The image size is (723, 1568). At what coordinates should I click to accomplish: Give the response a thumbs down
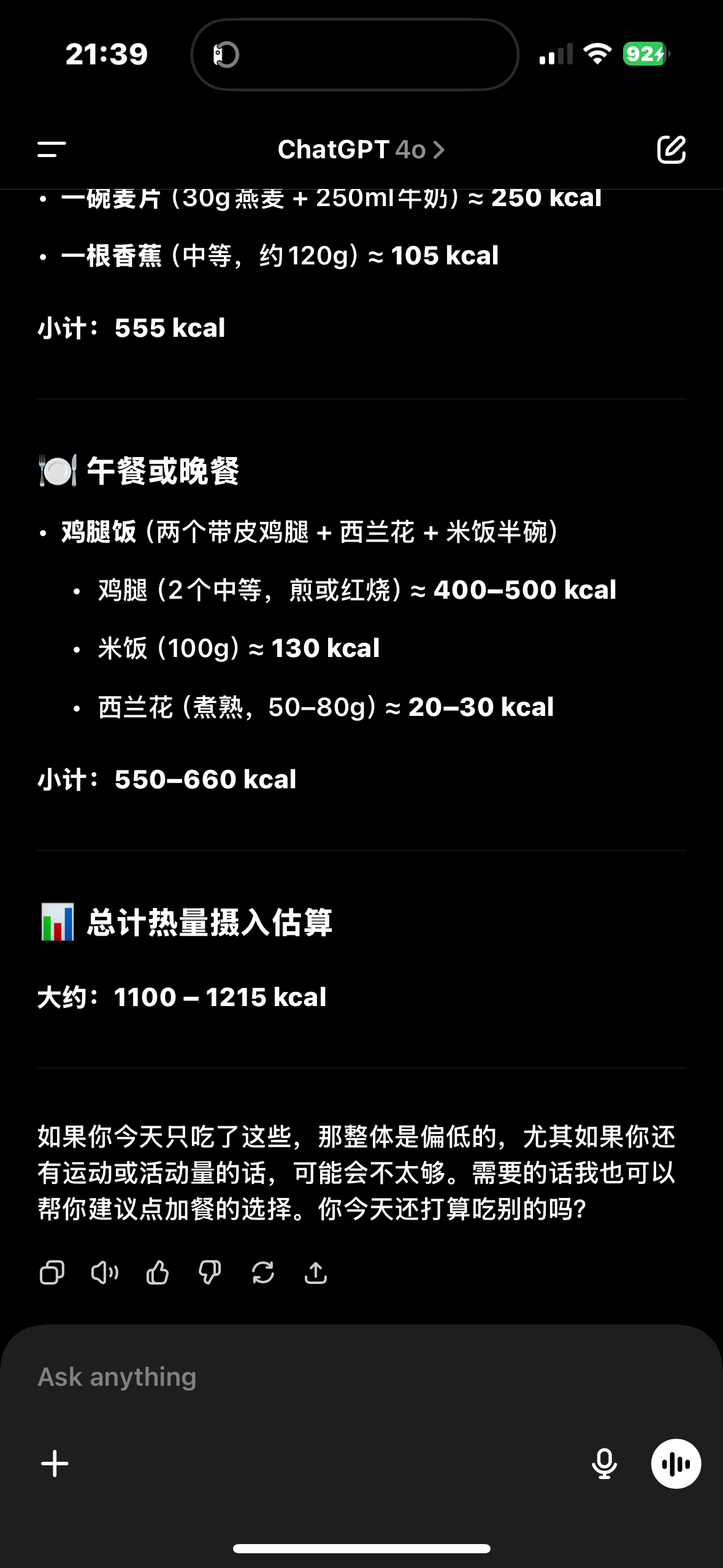(x=210, y=1273)
